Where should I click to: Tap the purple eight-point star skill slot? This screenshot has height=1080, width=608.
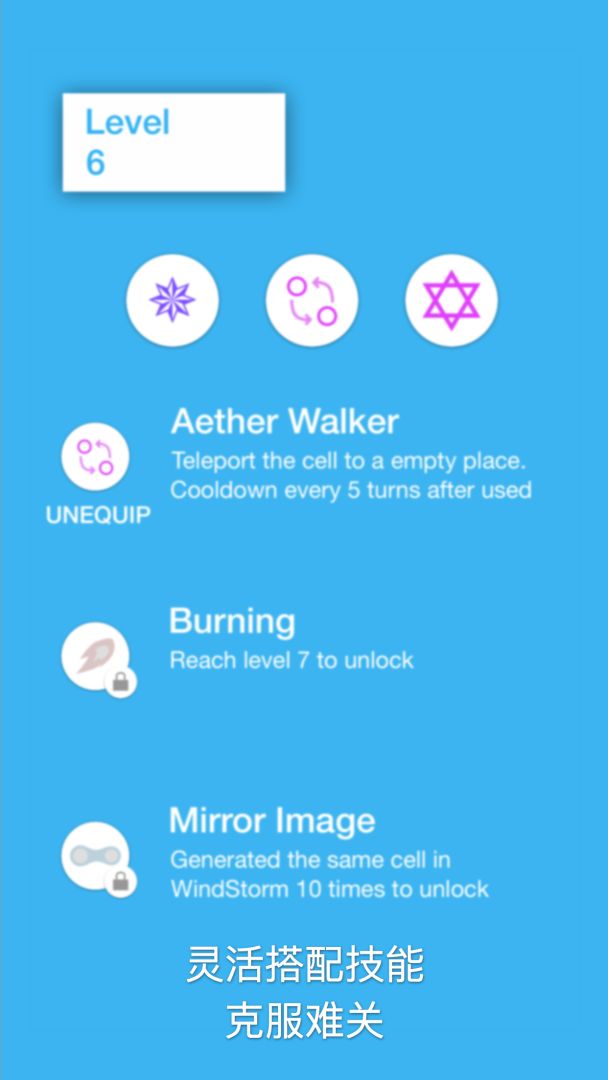click(x=172, y=300)
